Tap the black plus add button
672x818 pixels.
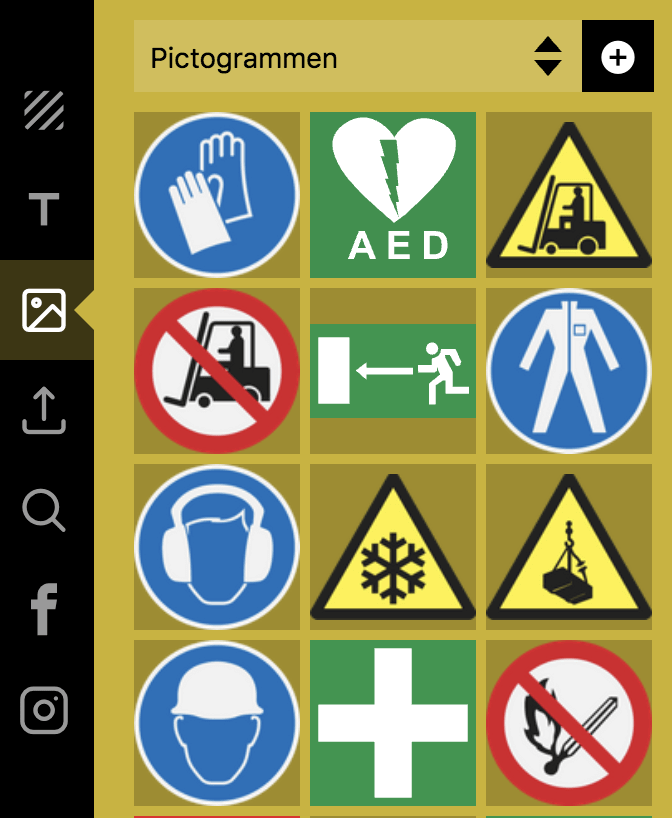coord(617,57)
